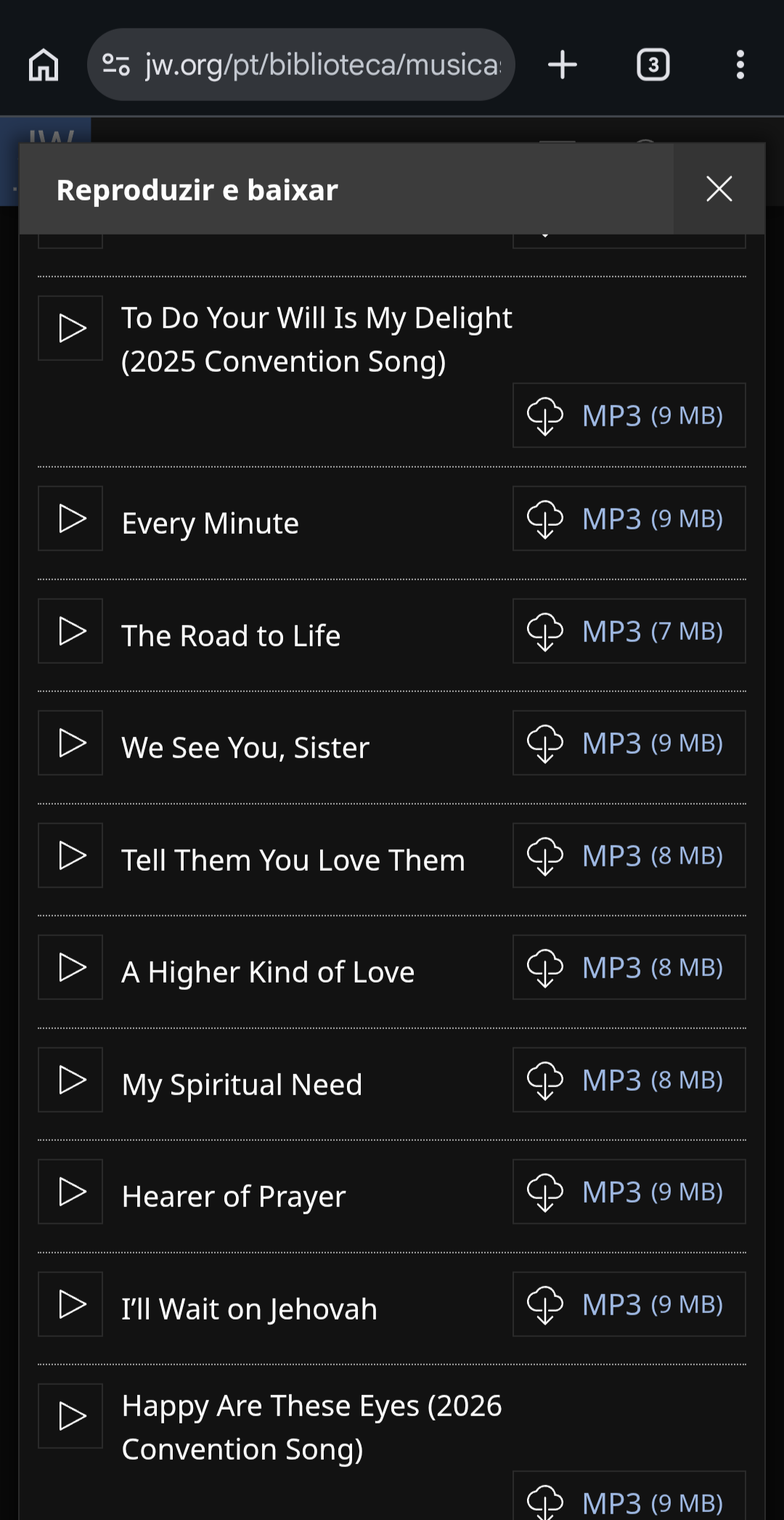Viewport: 784px width, 1520px height.
Task: Play To Do Your Will Is My Delight
Action: [x=70, y=328]
